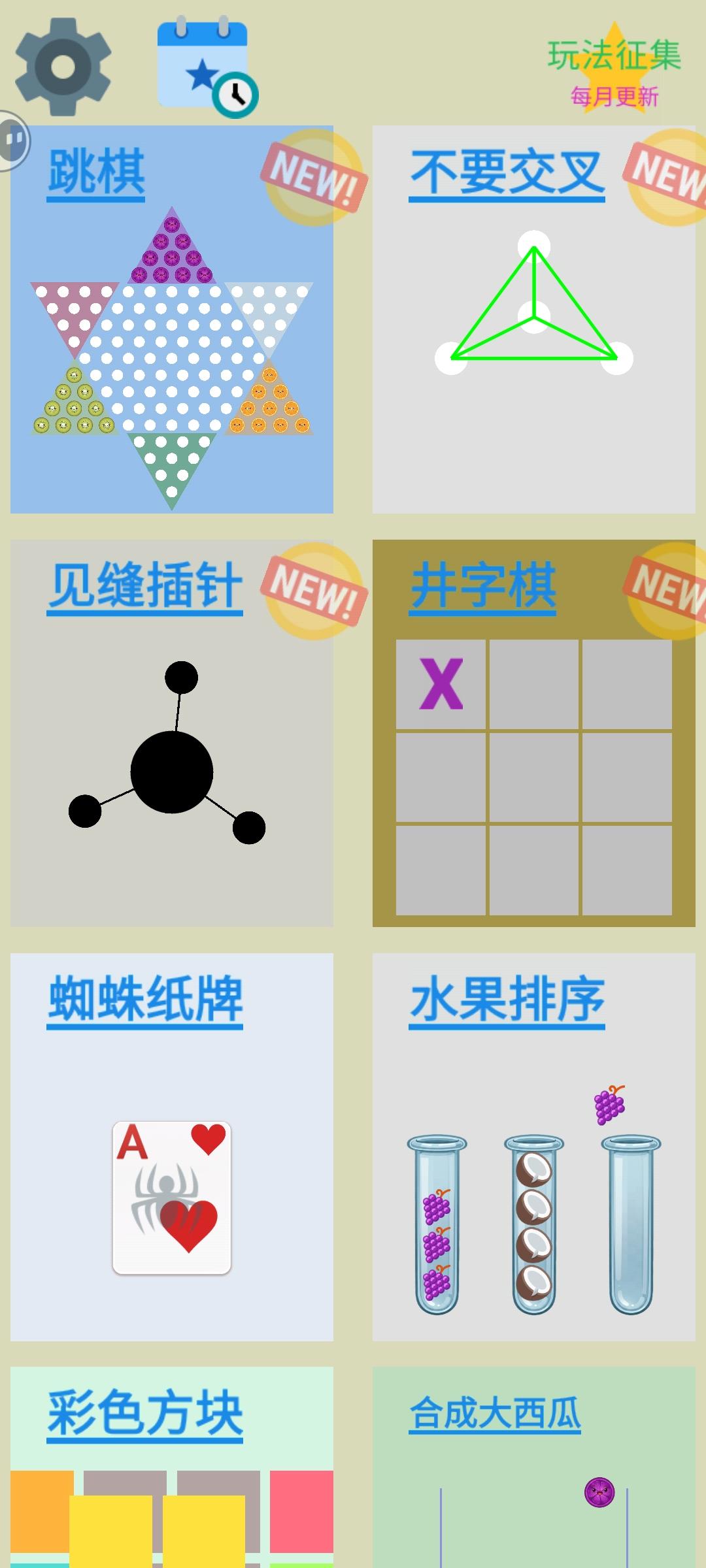Open the 玩法征集 gameplay suggestions star
This screenshot has width=706, height=1568.
point(613,57)
